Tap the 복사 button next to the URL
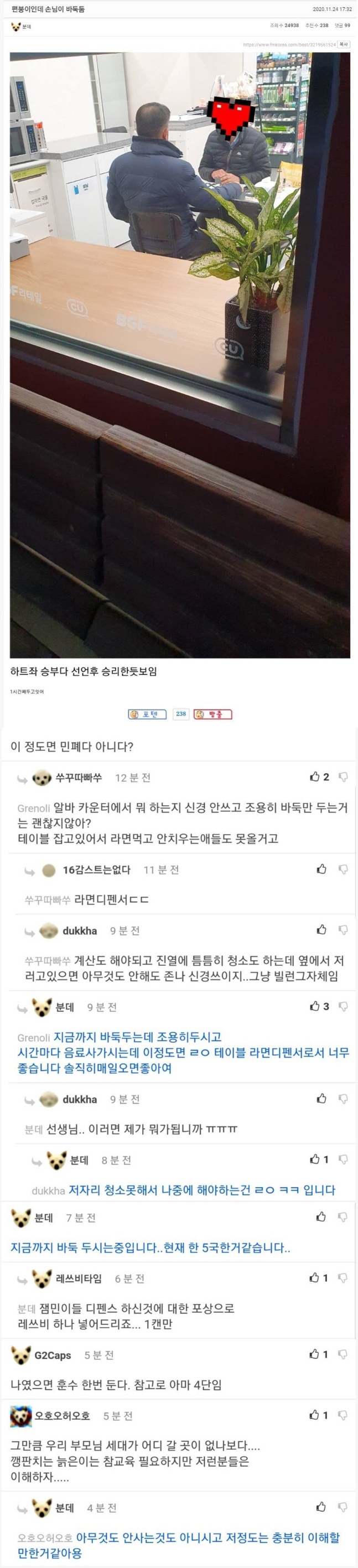Image resolution: width=358 pixels, height=1568 pixels. click(x=344, y=44)
